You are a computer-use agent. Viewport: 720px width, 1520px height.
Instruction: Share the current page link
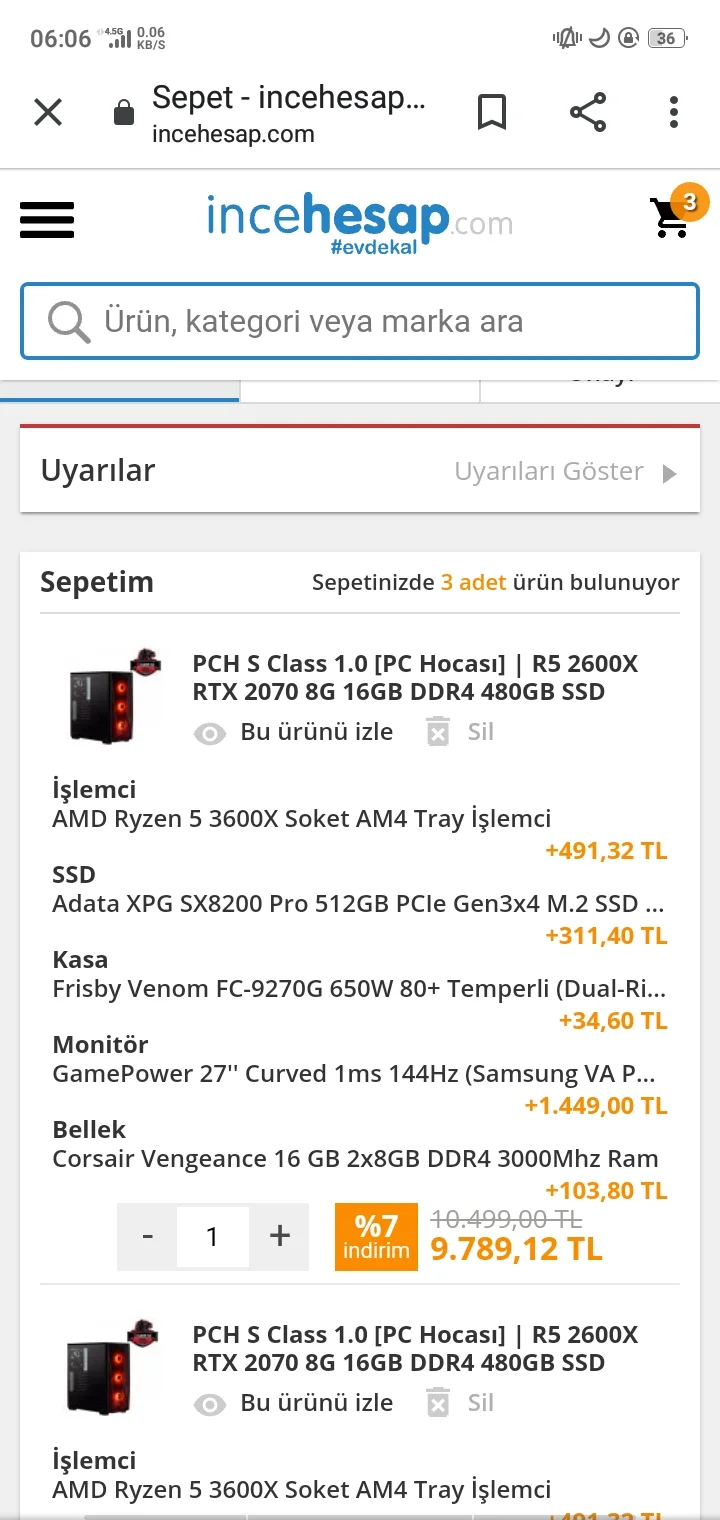[x=588, y=112]
